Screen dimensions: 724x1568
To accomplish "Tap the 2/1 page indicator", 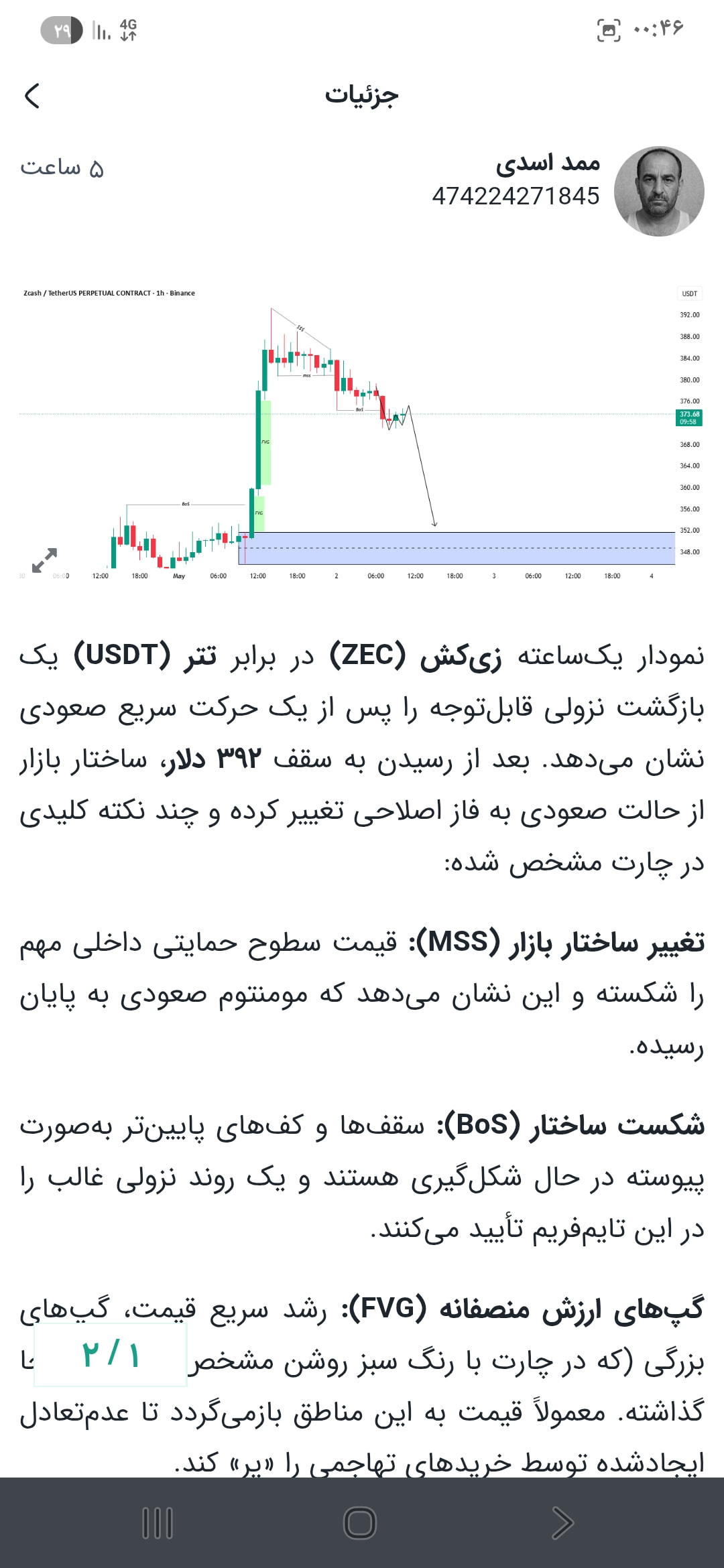I will pyautogui.click(x=111, y=1354).
